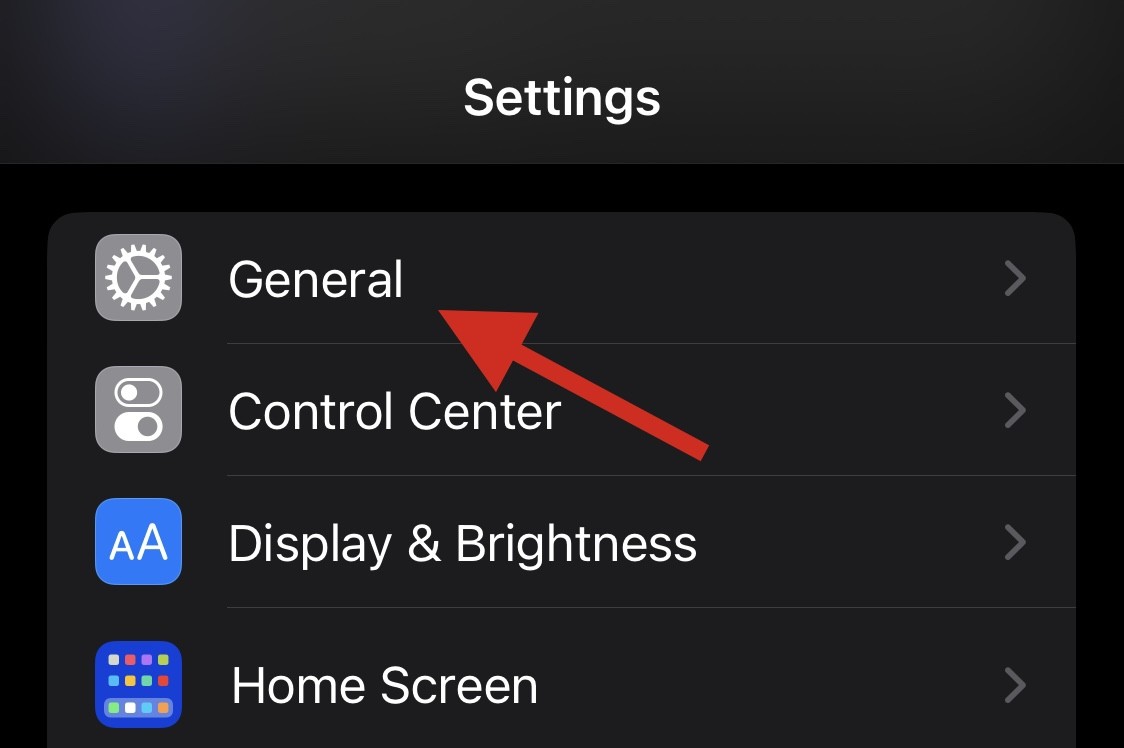Go to Display & Brightness

(x=462, y=543)
